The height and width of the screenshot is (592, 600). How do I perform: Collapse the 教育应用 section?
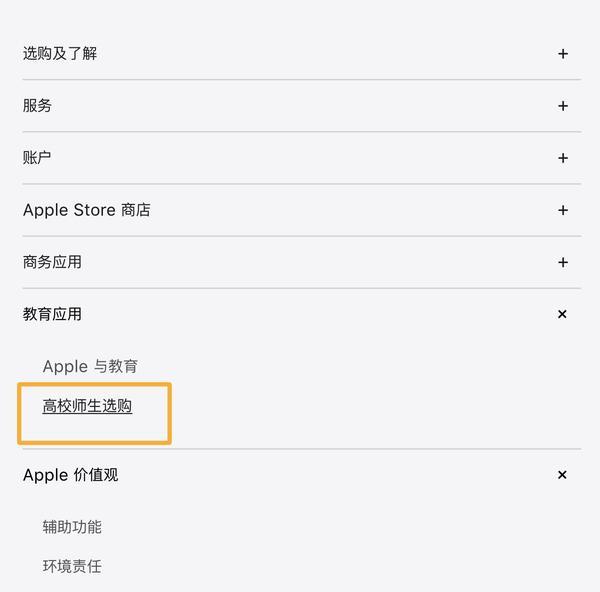pyautogui.click(x=562, y=314)
